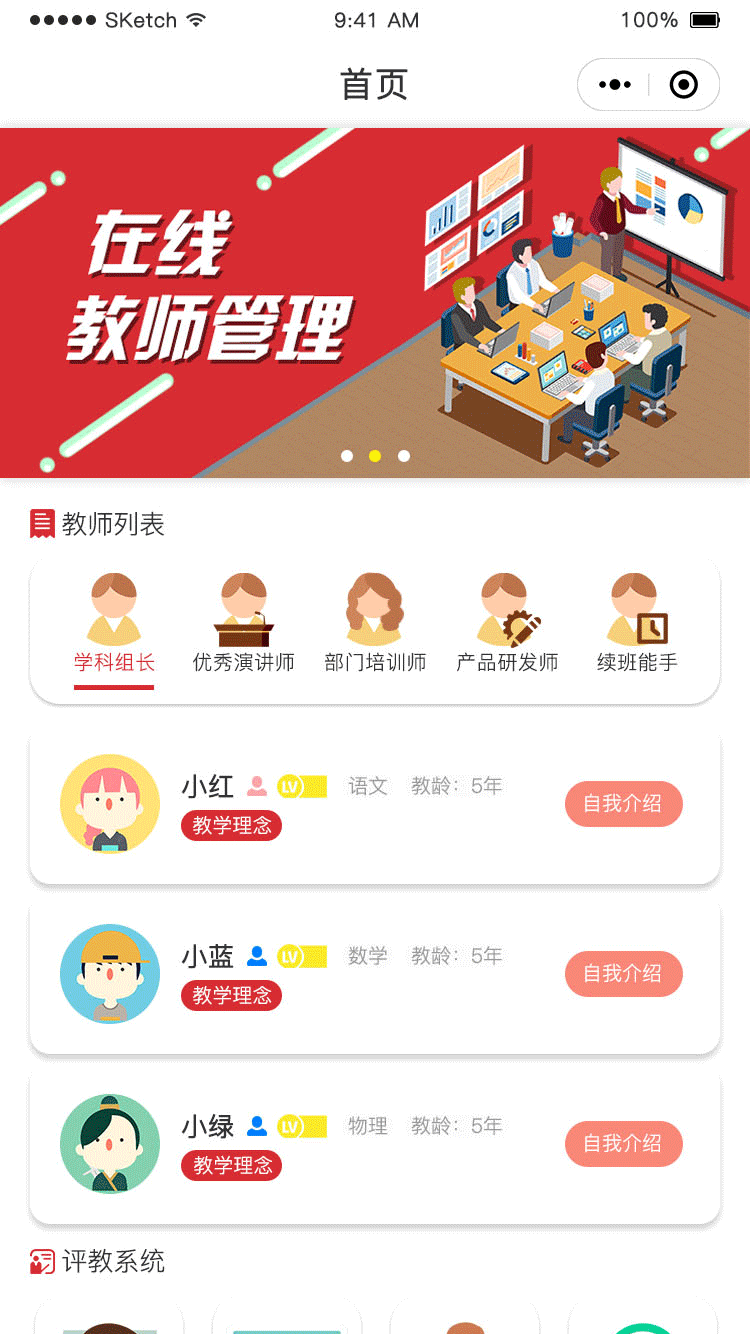Toggle the blue person icon next to 小蓝

pos(256,956)
